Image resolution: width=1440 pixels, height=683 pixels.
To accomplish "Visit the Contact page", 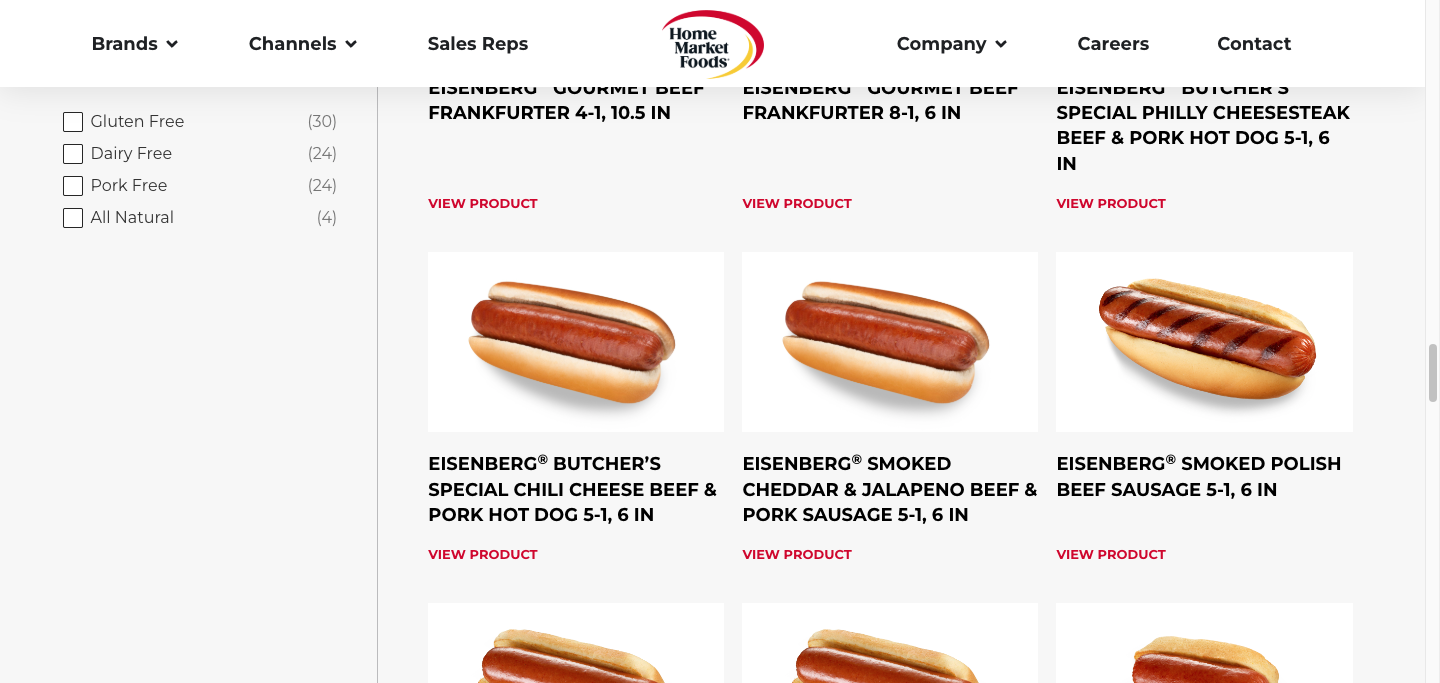I will (x=1254, y=44).
